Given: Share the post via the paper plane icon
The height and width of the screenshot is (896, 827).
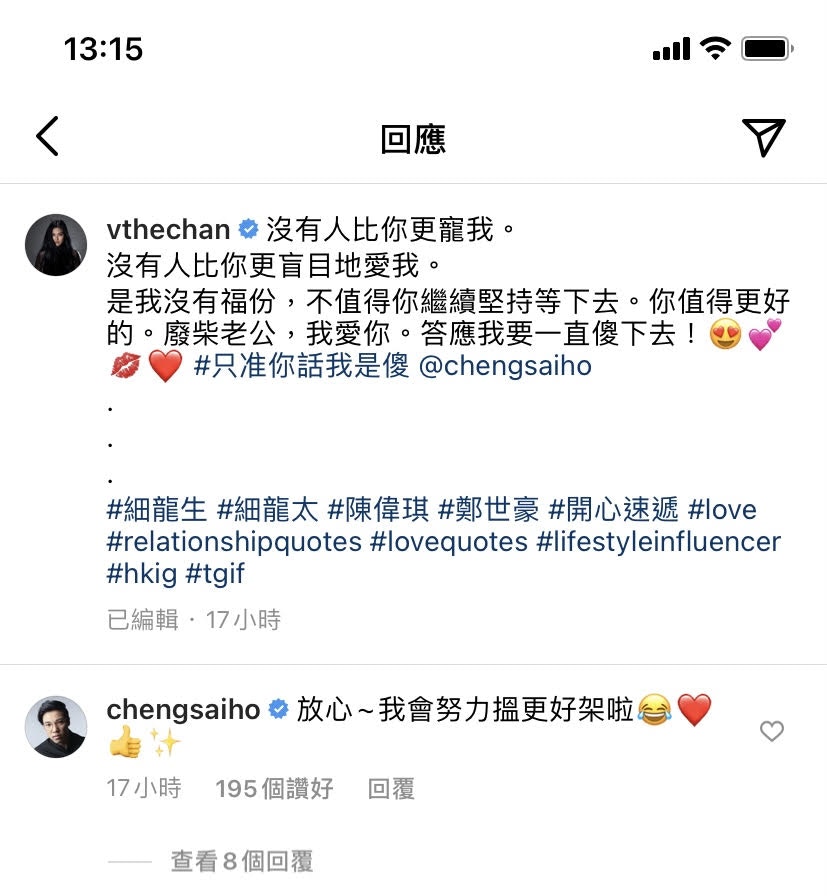Looking at the screenshot, I should point(763,137).
